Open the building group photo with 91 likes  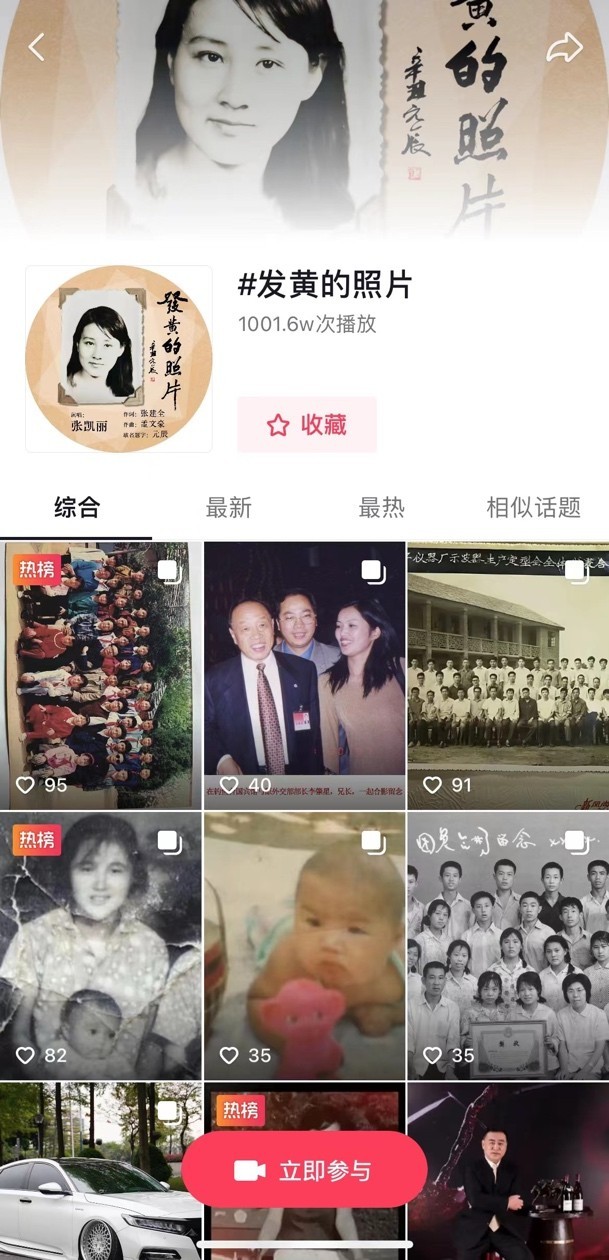click(508, 675)
